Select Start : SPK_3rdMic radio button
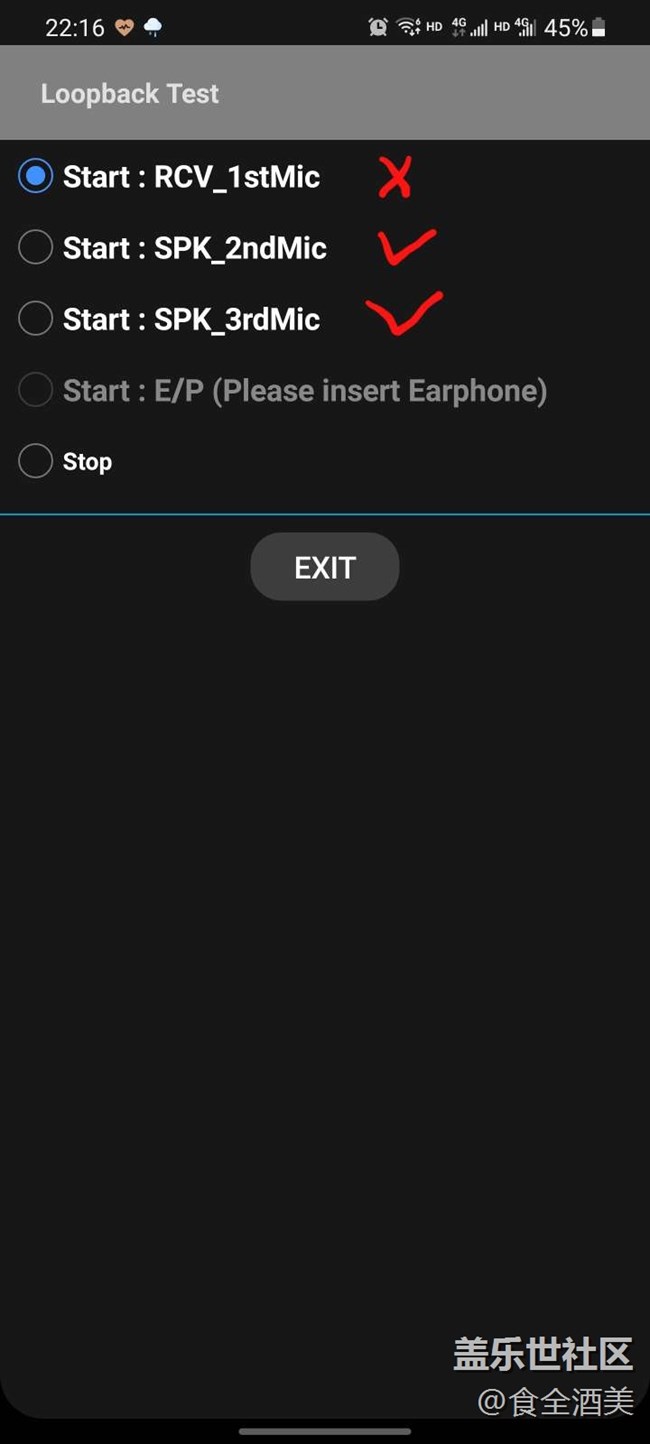The image size is (650, 1444). coord(36,319)
